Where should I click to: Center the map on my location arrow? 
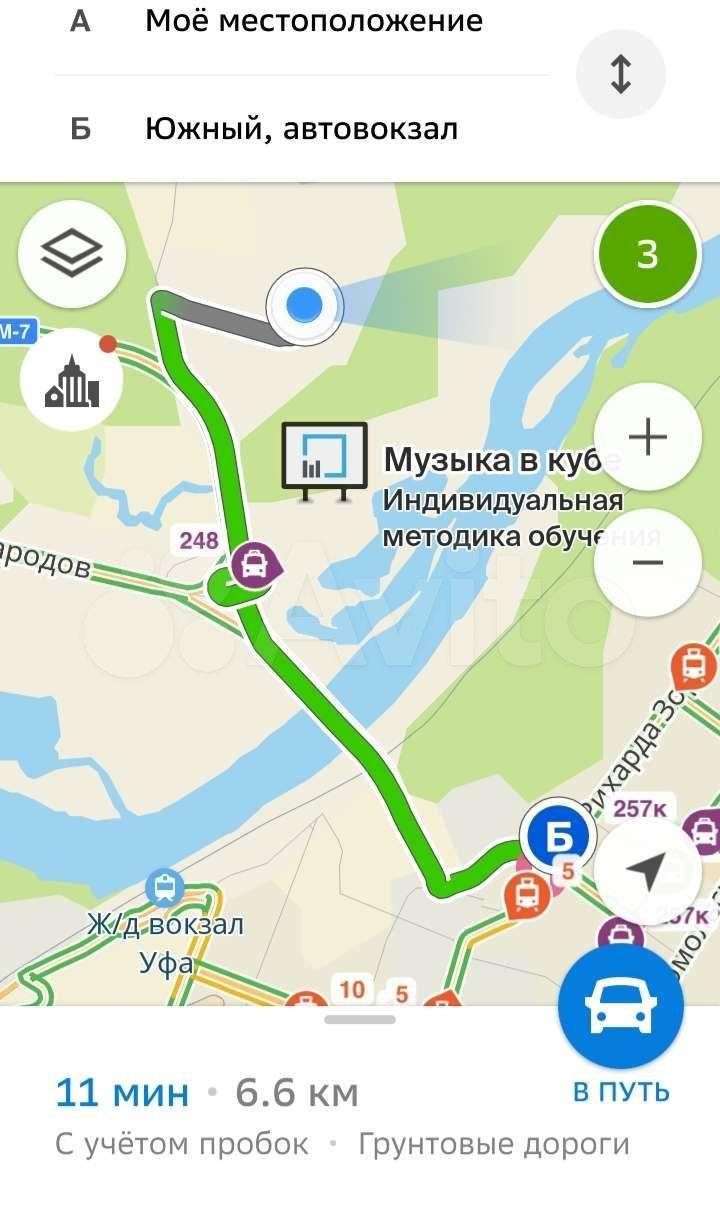click(x=647, y=872)
